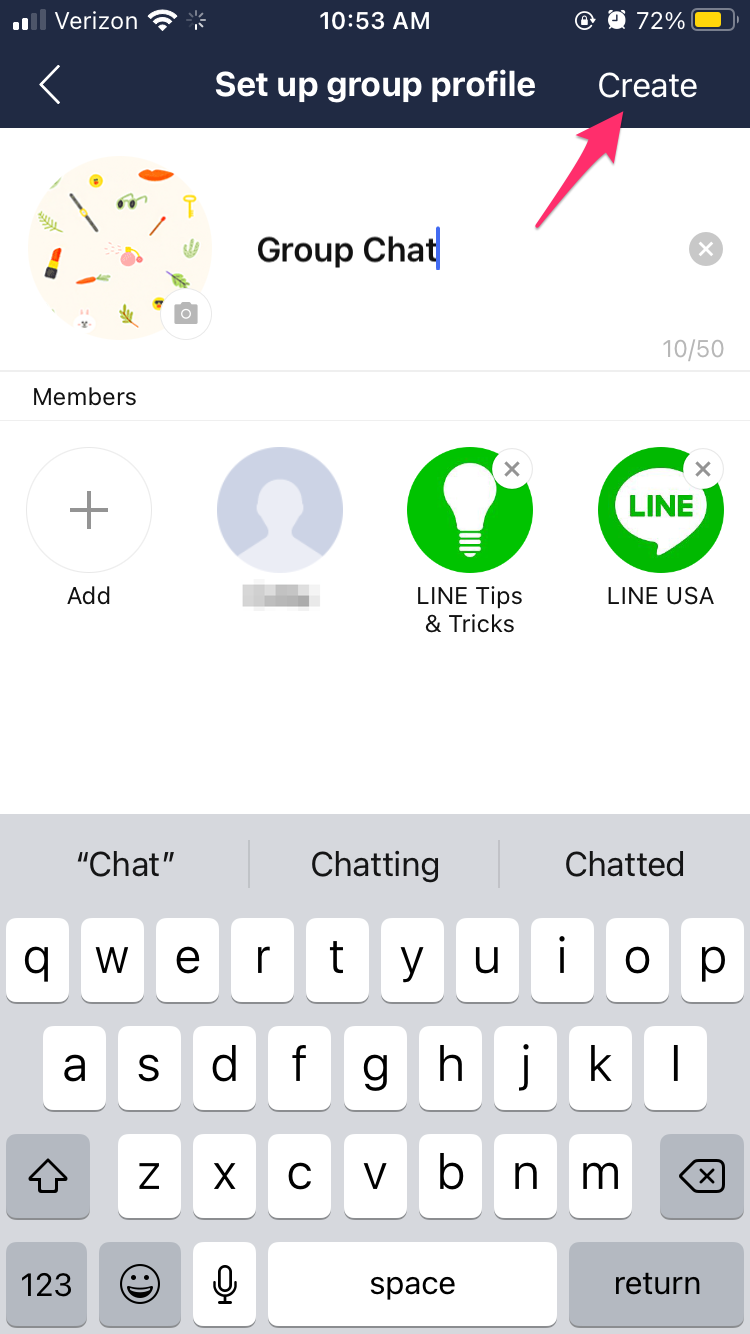Tap the back arrow to exit setup
750x1334 pixels.
click(x=49, y=85)
